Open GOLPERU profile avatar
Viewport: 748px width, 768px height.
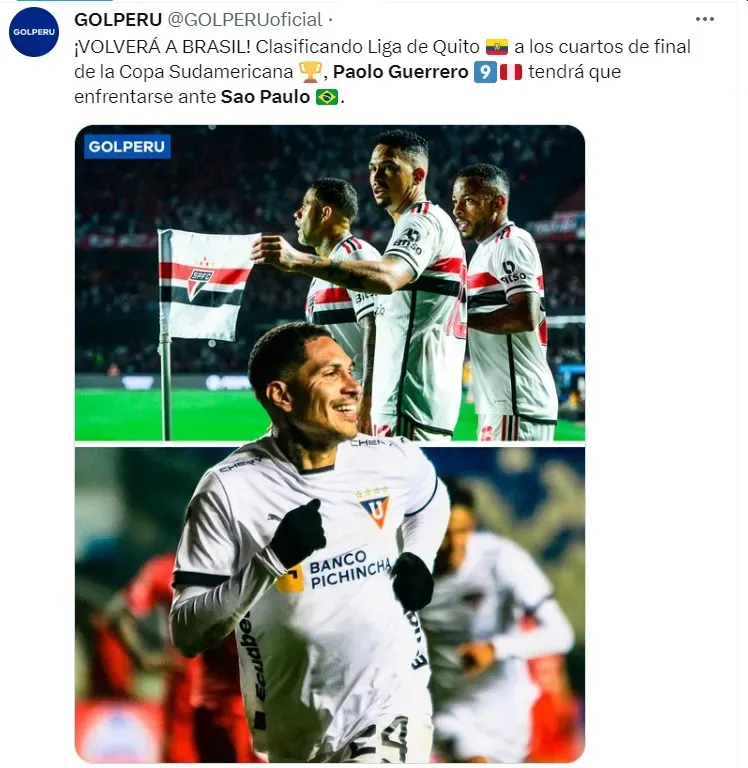[34, 31]
